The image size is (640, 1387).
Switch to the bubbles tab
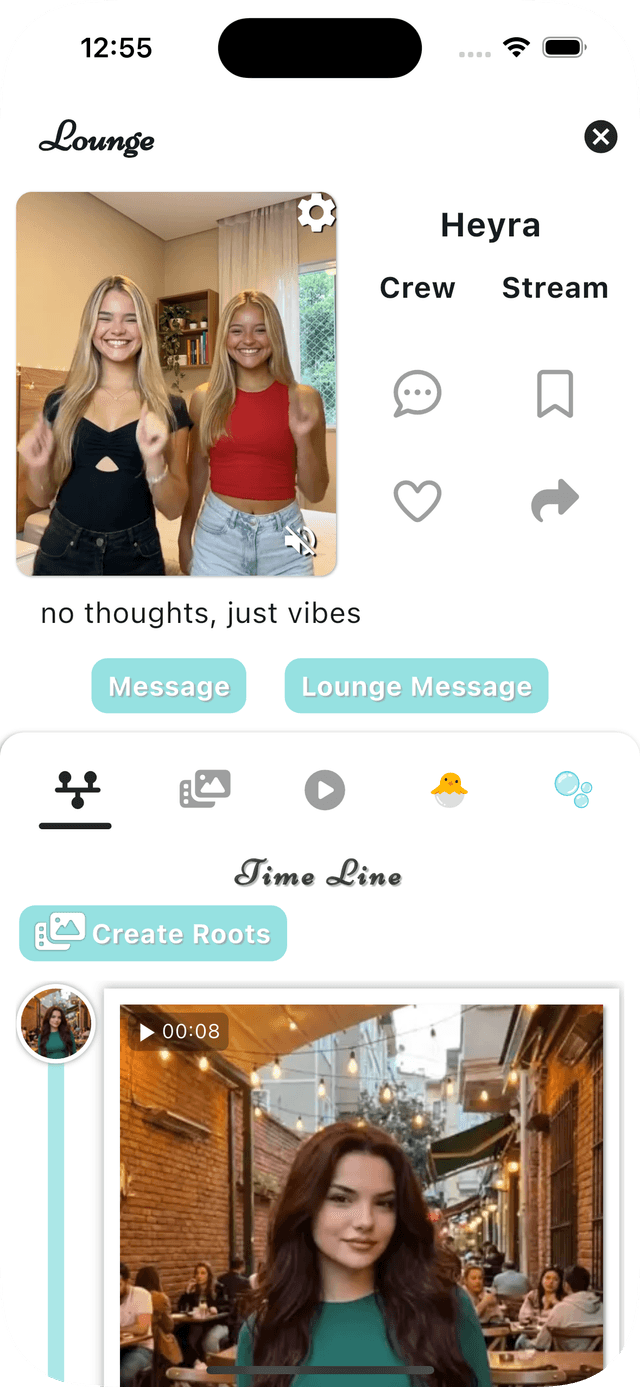[x=573, y=790]
